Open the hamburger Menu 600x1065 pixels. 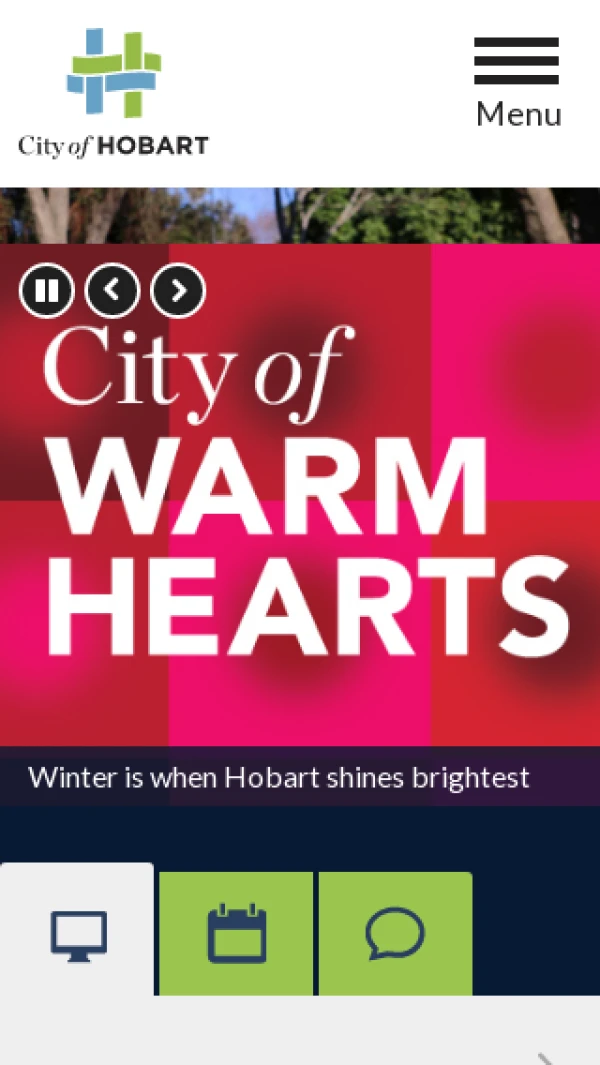pyautogui.click(x=516, y=83)
